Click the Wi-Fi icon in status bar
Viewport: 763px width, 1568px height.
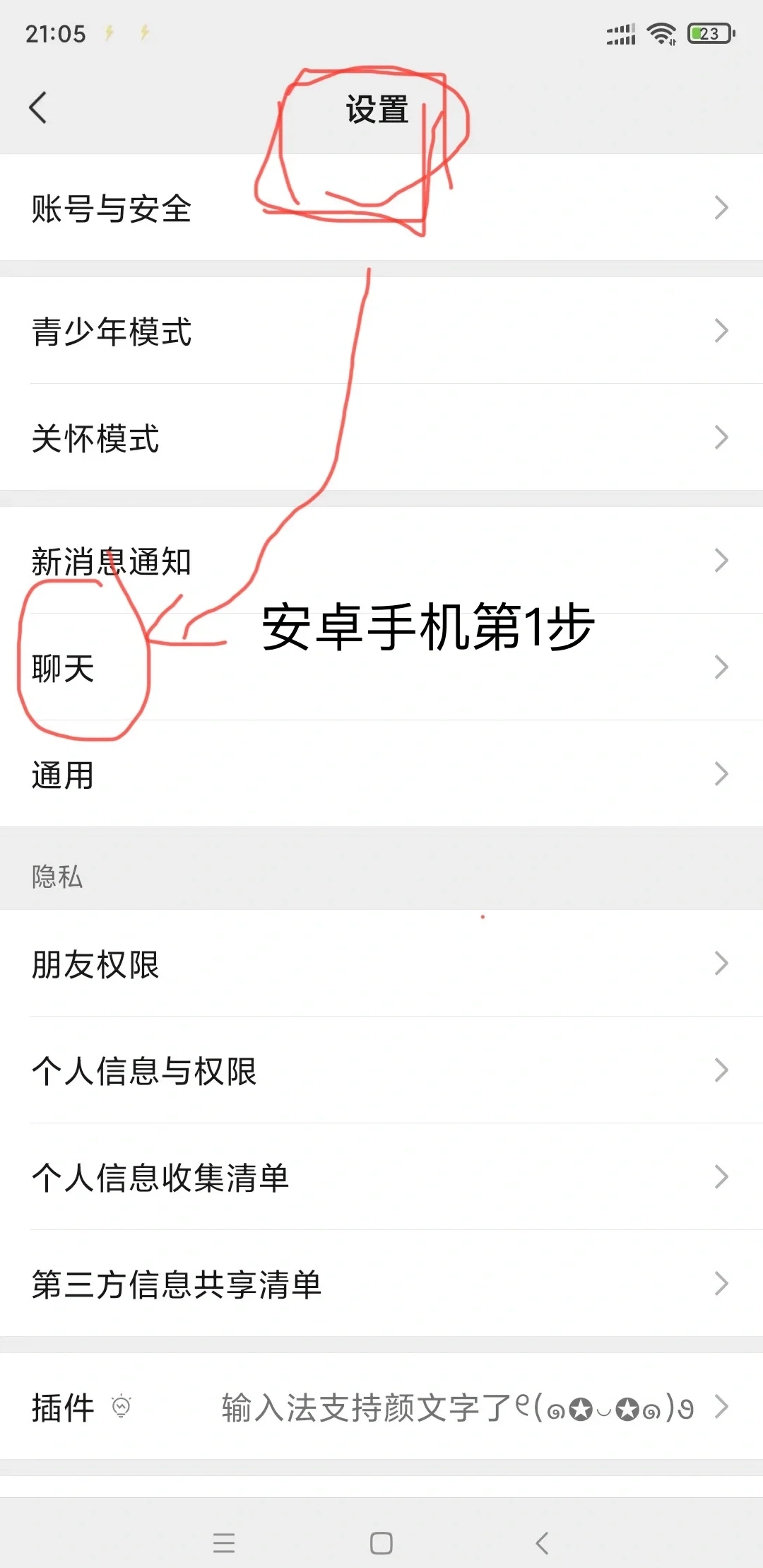[661, 32]
